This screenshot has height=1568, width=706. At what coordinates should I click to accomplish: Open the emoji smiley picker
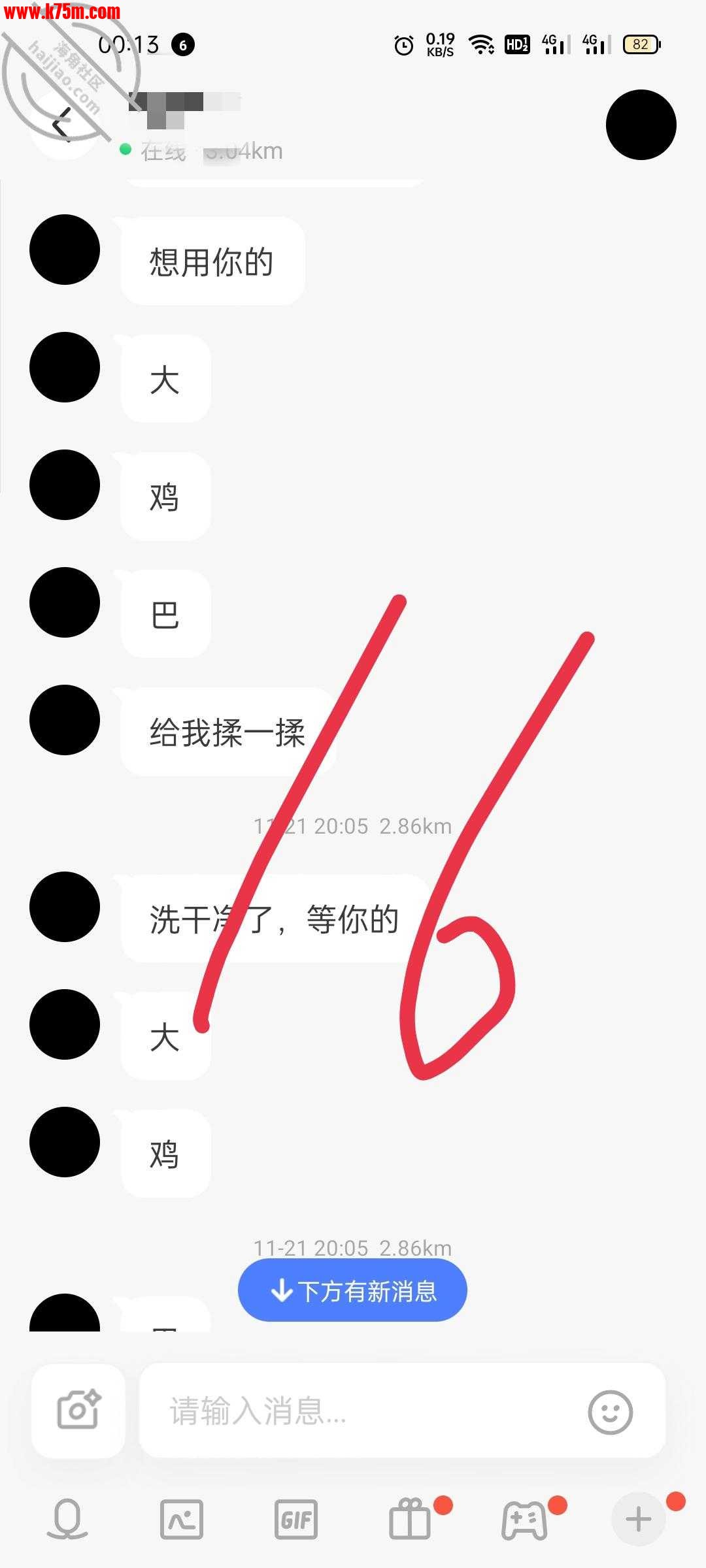[x=610, y=1412]
